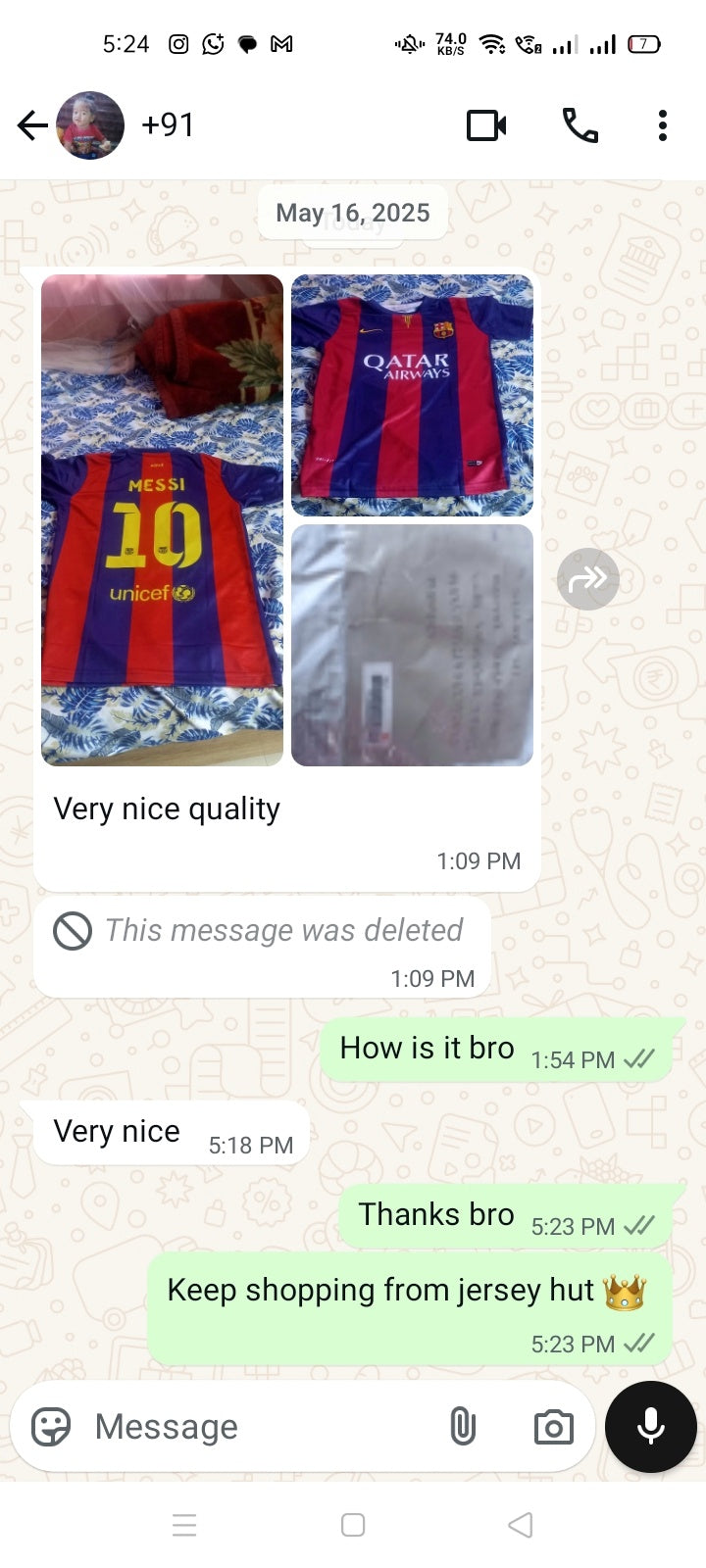Focus the Message text field

[x=255, y=1427]
